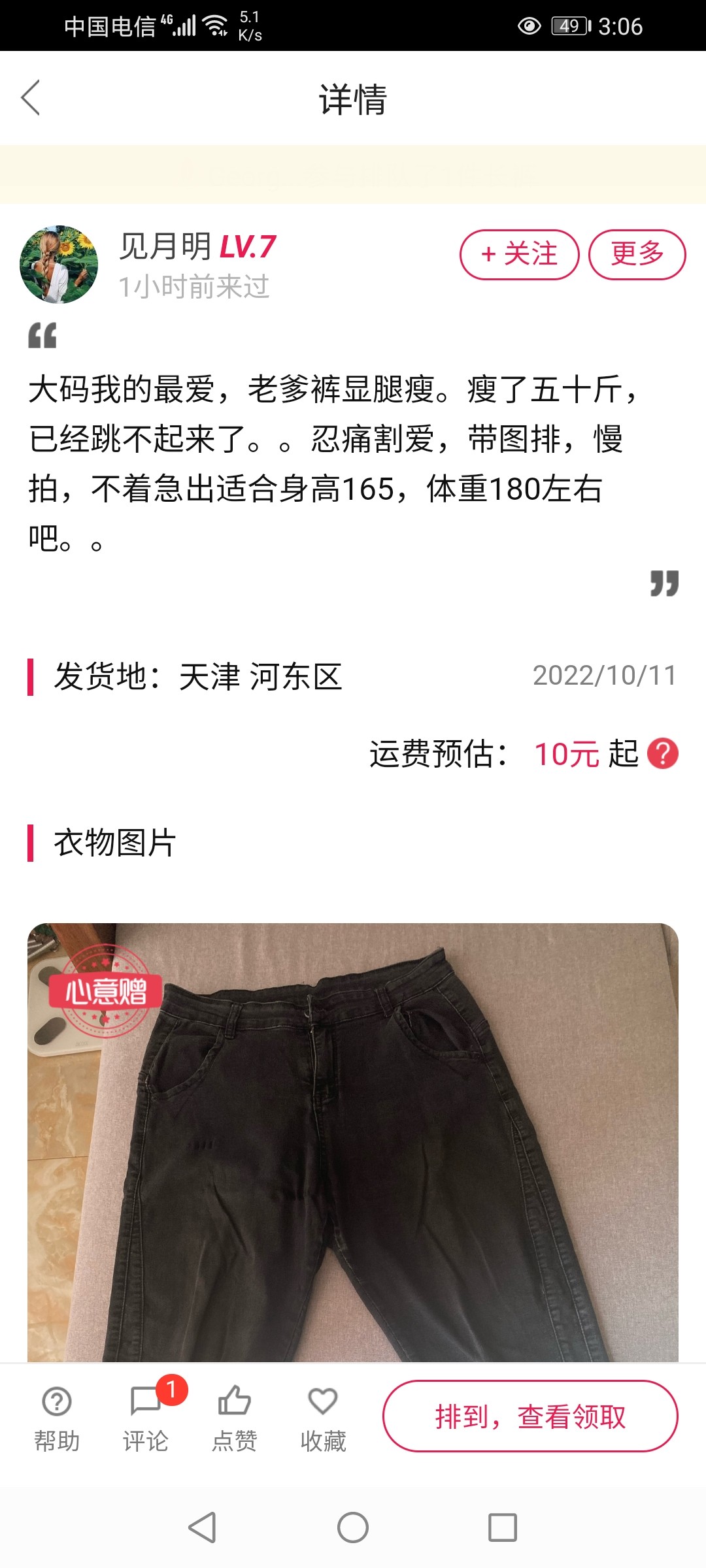Open the 更多 options
This screenshot has height=1568, width=706.
[x=637, y=254]
